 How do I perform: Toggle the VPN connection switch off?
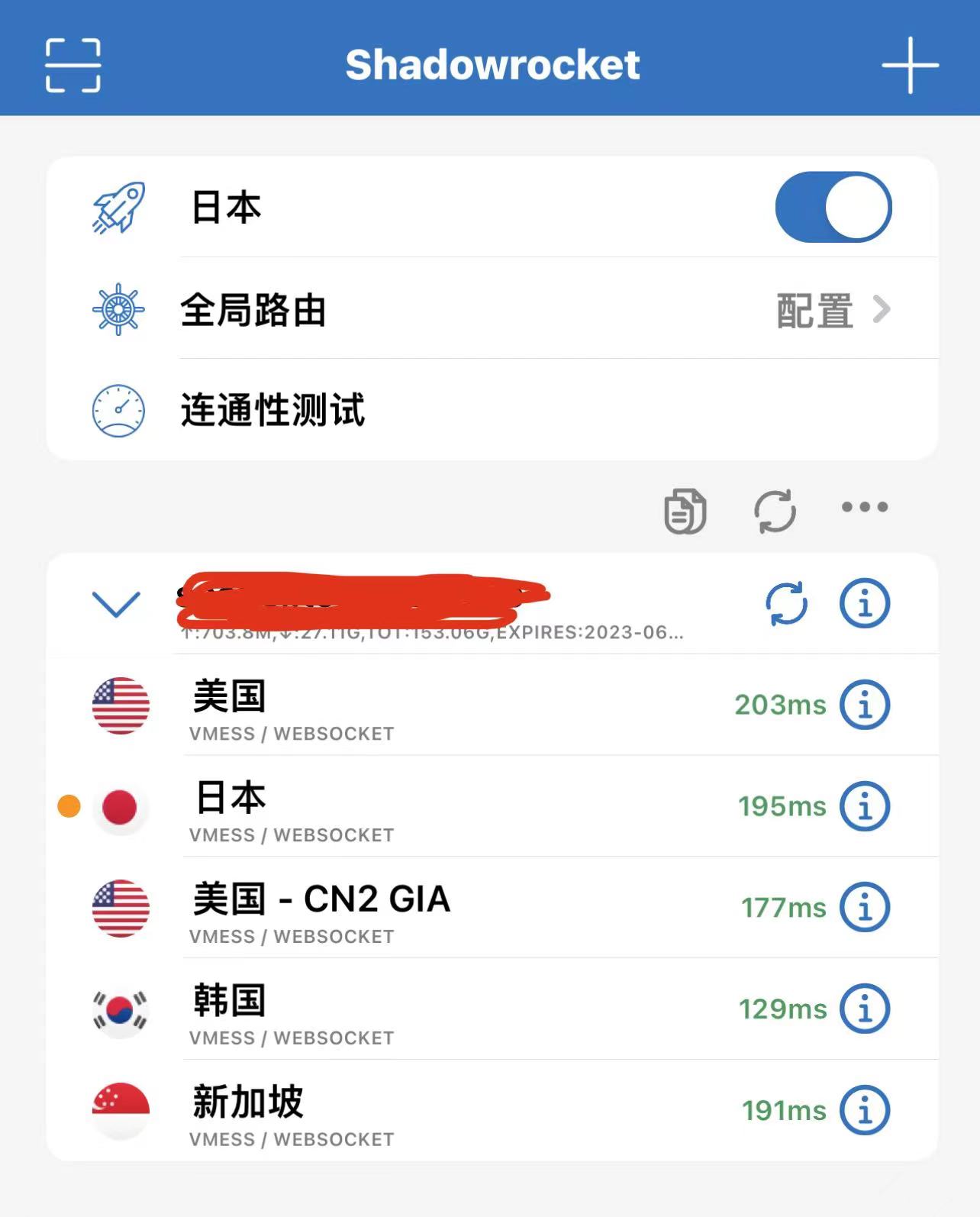833,208
